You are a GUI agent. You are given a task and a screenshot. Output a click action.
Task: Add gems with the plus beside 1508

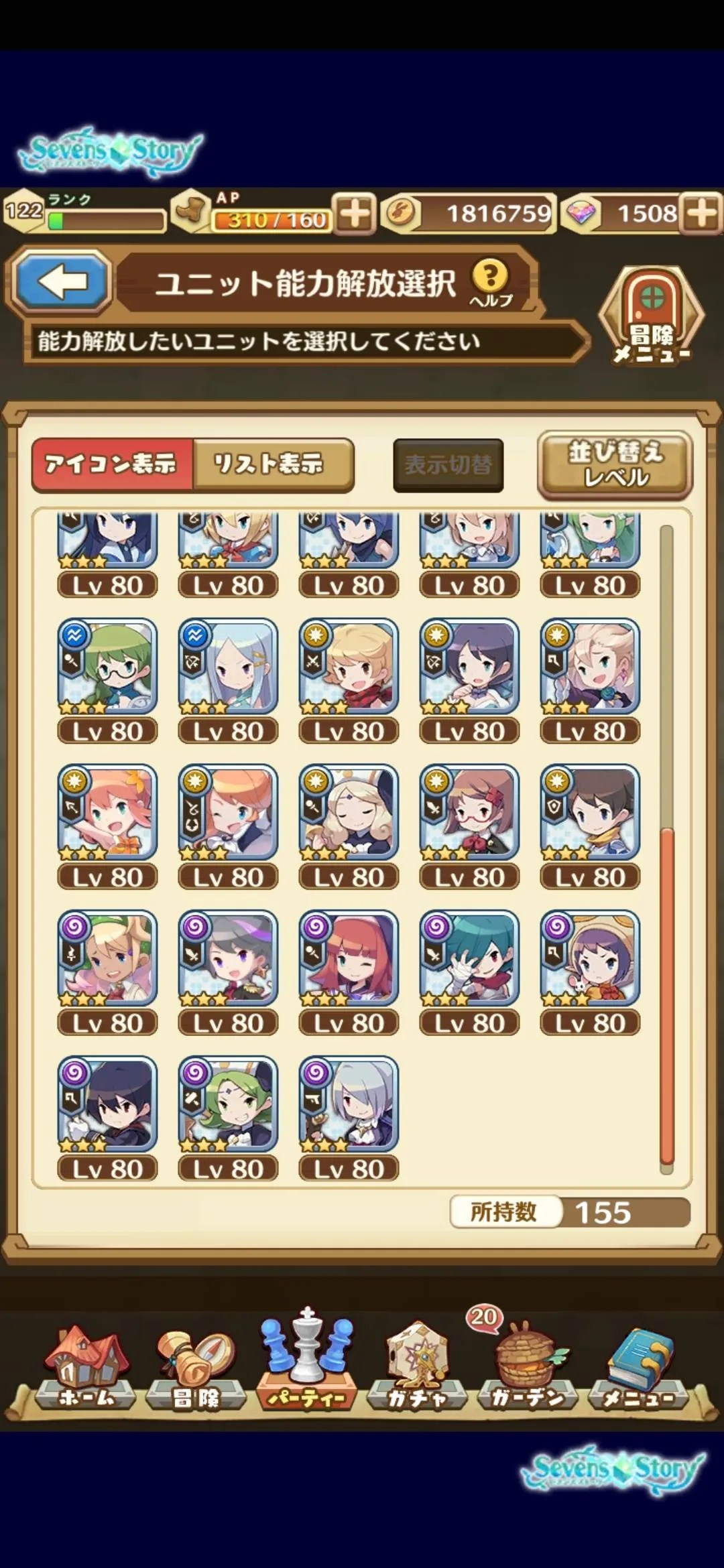pyautogui.click(x=702, y=214)
